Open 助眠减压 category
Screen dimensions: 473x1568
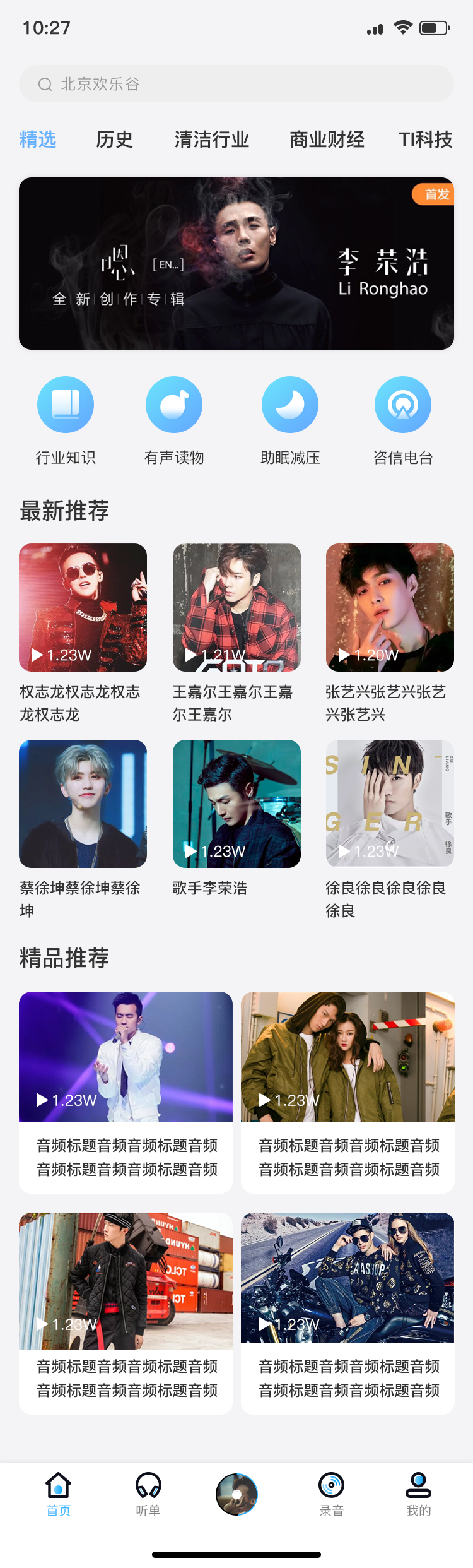(290, 405)
